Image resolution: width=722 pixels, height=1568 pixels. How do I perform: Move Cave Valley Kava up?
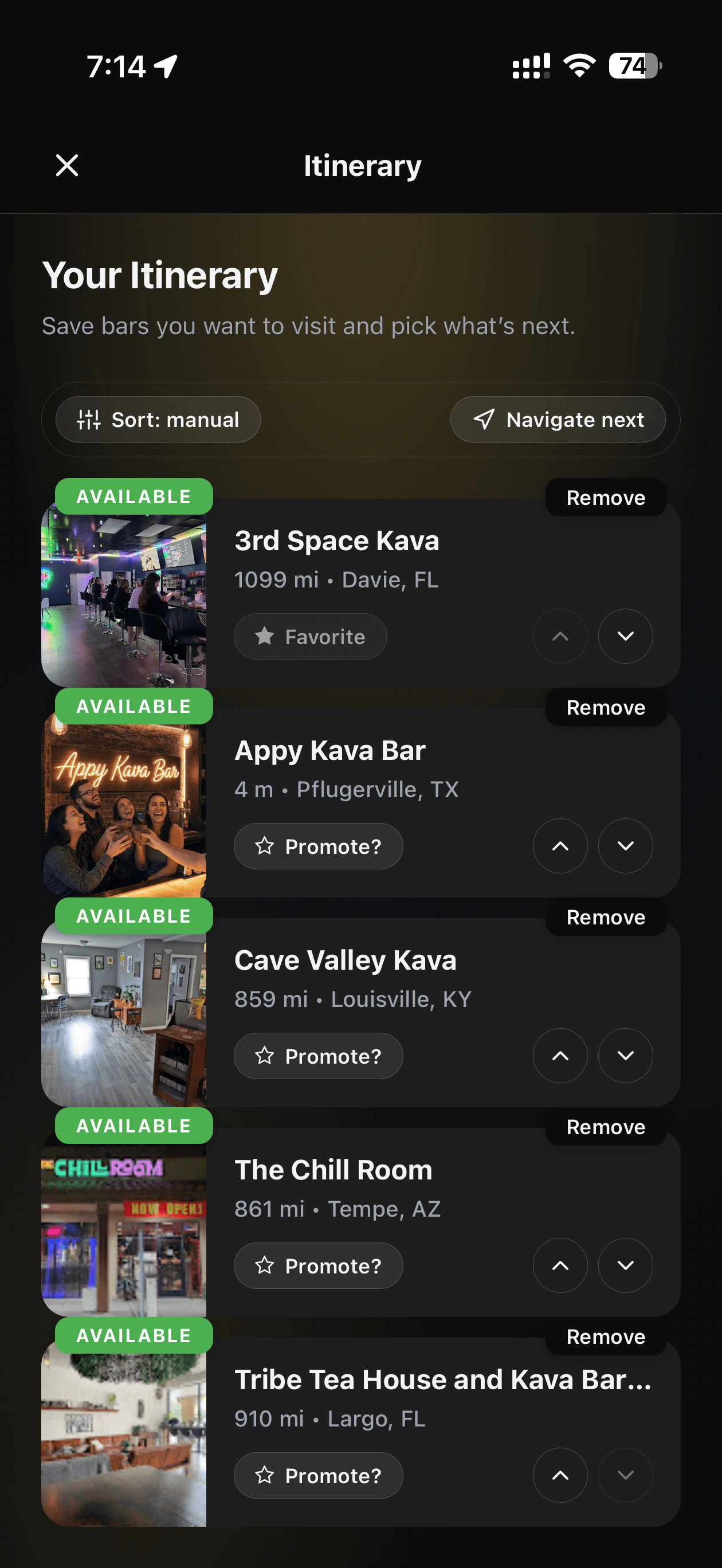pyautogui.click(x=560, y=1056)
